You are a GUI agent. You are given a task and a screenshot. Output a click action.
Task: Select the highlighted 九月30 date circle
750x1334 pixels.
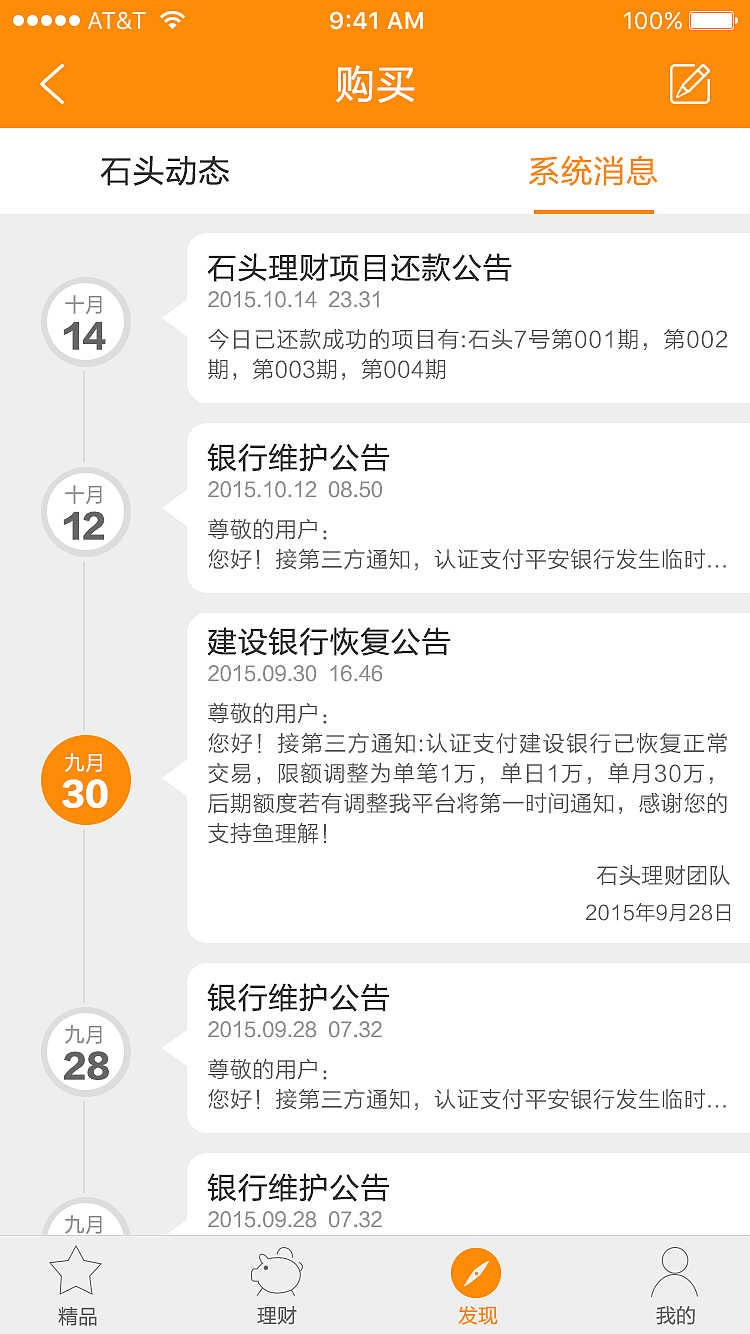[85, 780]
